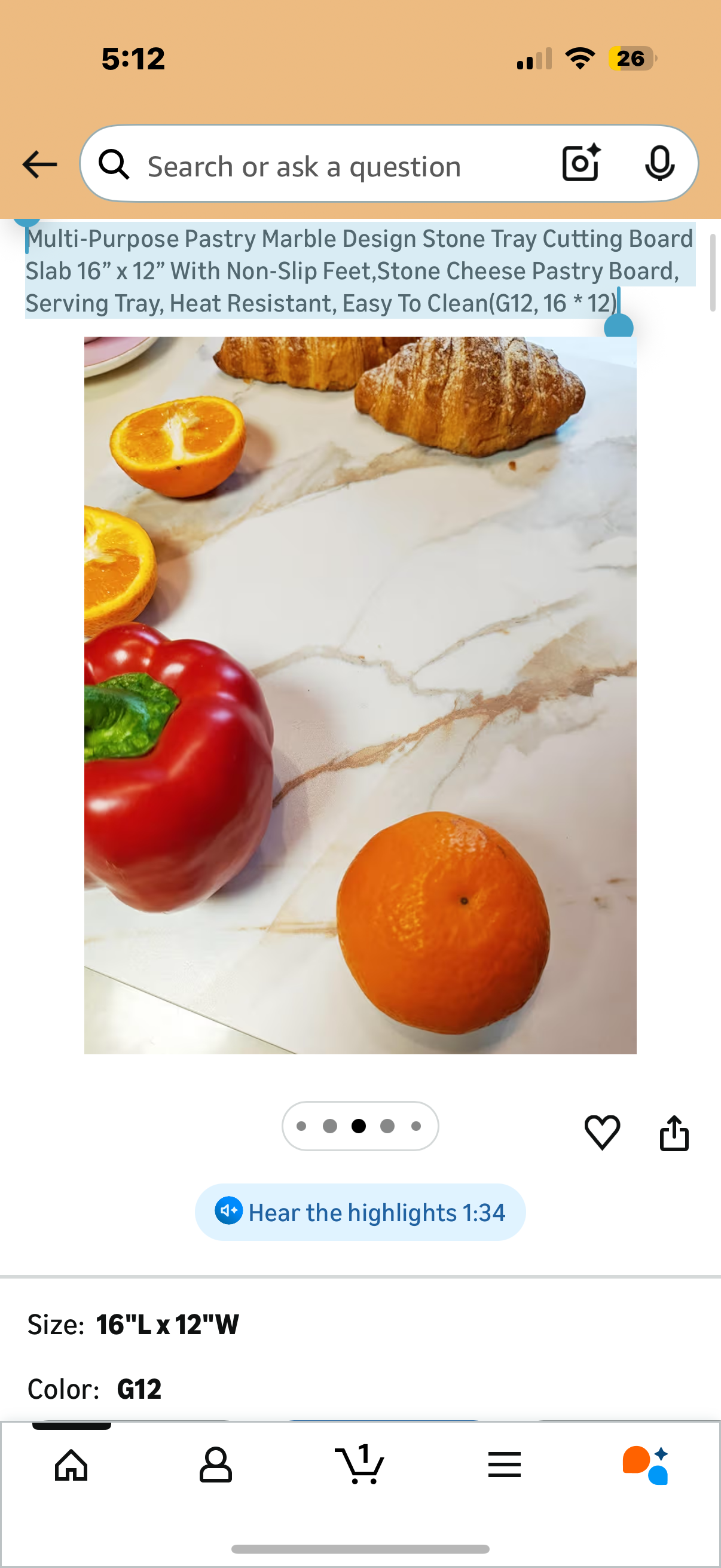Share this product using the share icon
The width and height of the screenshot is (721, 1568).
[675, 1131]
